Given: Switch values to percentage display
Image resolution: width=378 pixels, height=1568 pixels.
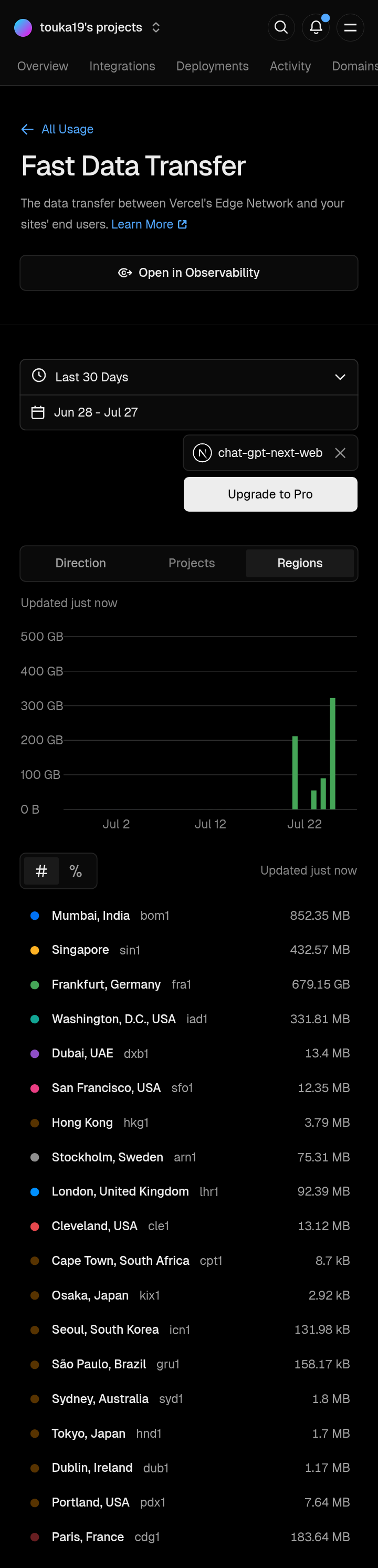Looking at the screenshot, I should 76,871.
